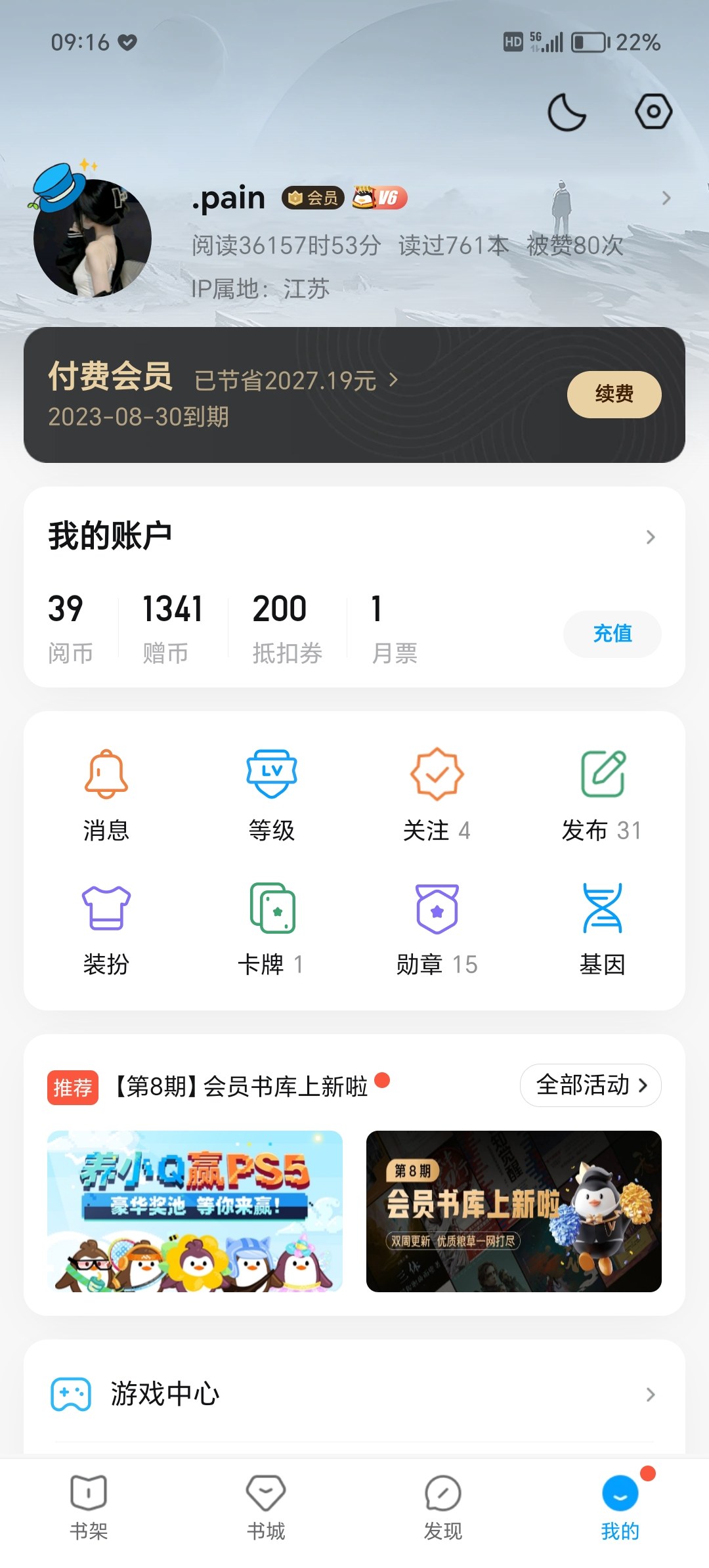
Task: Open the 养小Q赢PS5 activity banner
Action: pos(195,1211)
